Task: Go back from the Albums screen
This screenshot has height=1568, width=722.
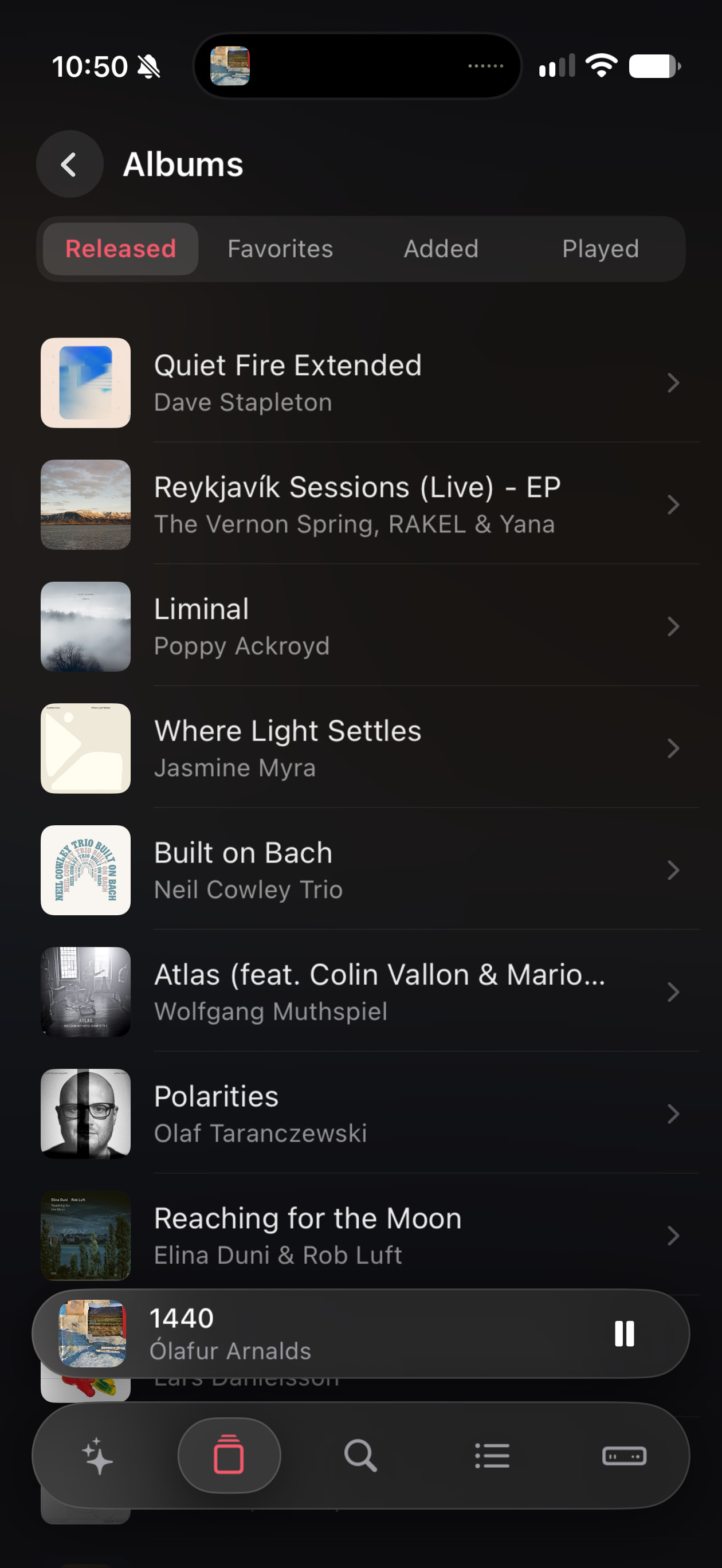Action: tap(69, 164)
